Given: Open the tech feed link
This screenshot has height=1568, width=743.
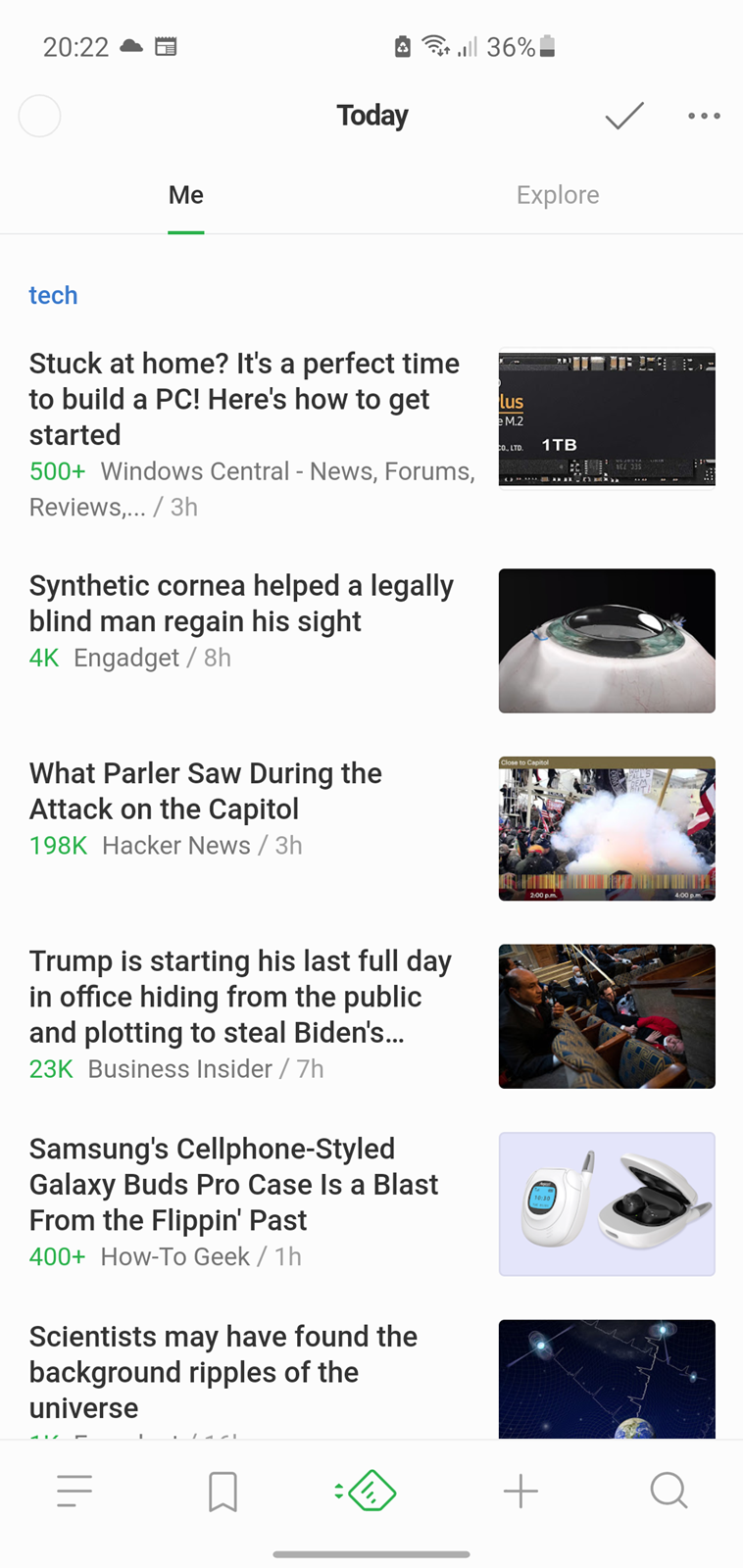Looking at the screenshot, I should 53,295.
